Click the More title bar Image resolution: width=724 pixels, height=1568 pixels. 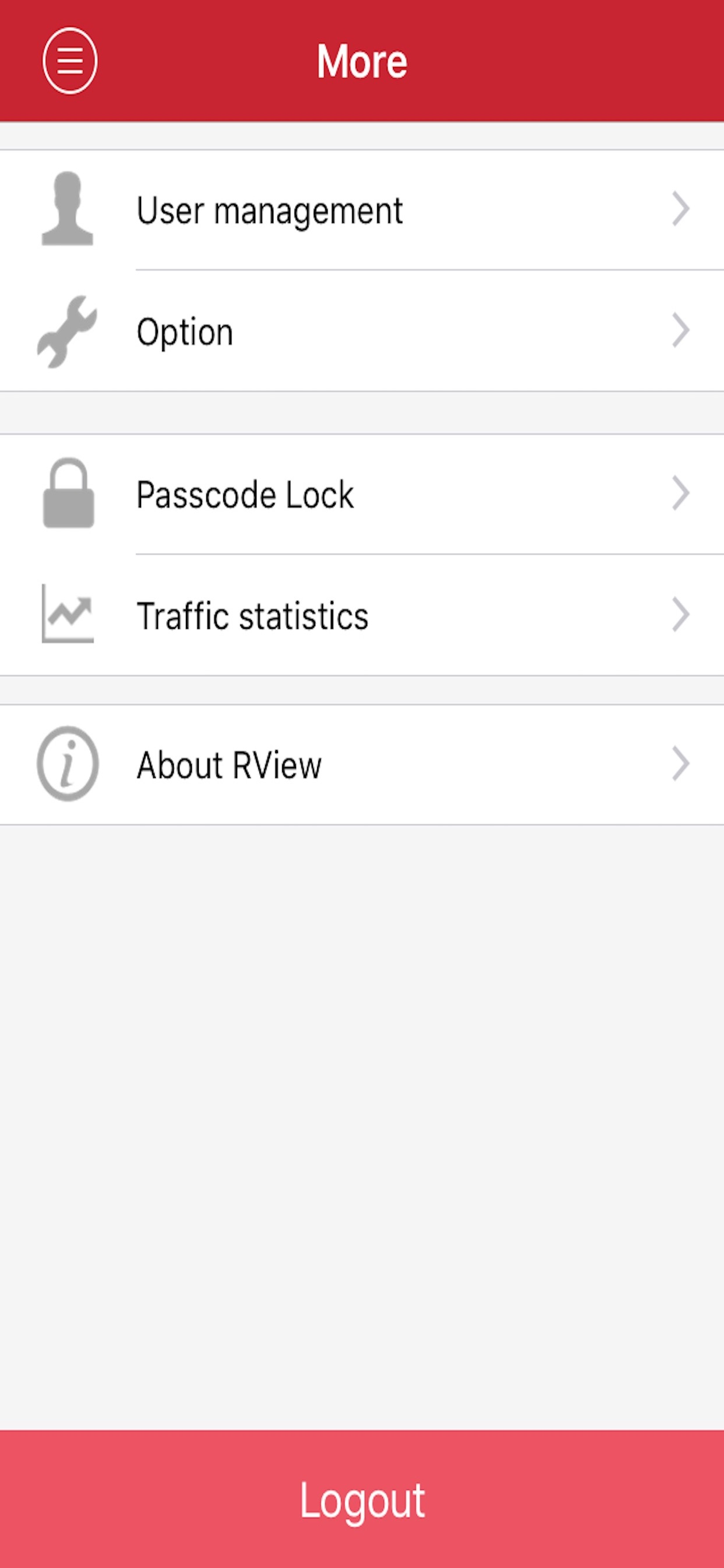point(362,60)
